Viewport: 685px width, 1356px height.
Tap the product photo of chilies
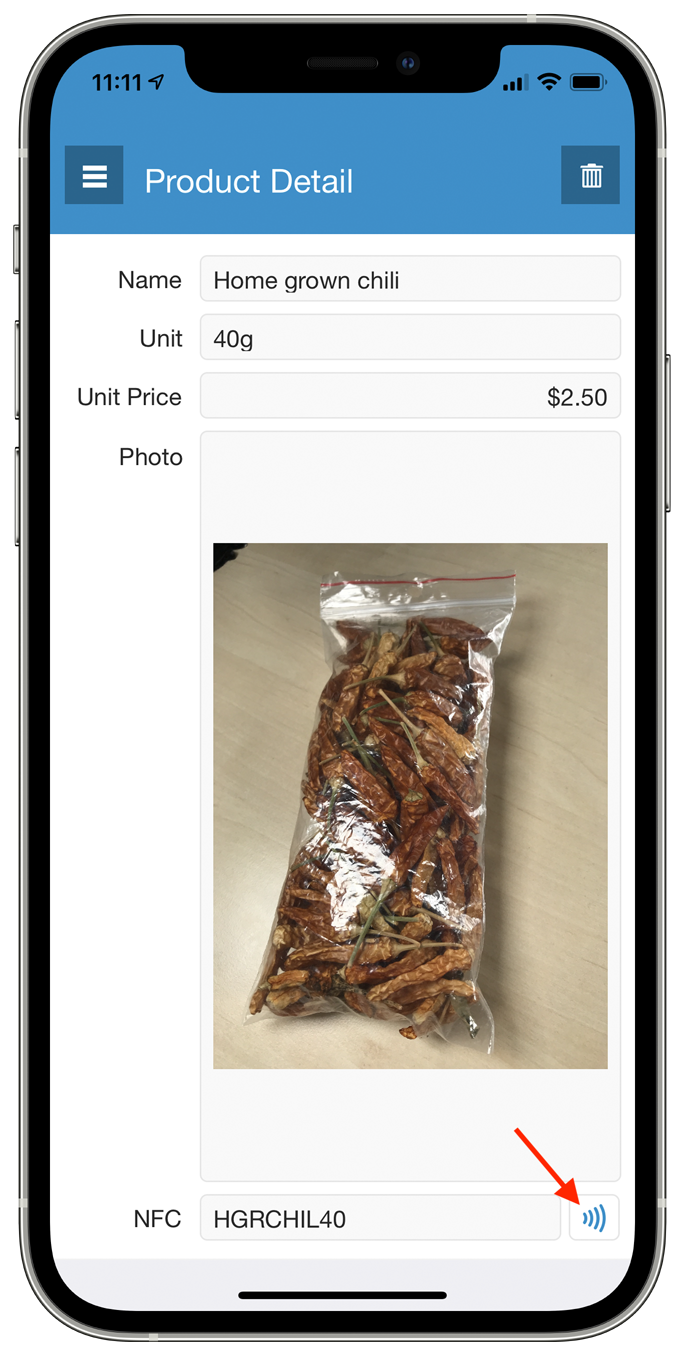[410, 806]
